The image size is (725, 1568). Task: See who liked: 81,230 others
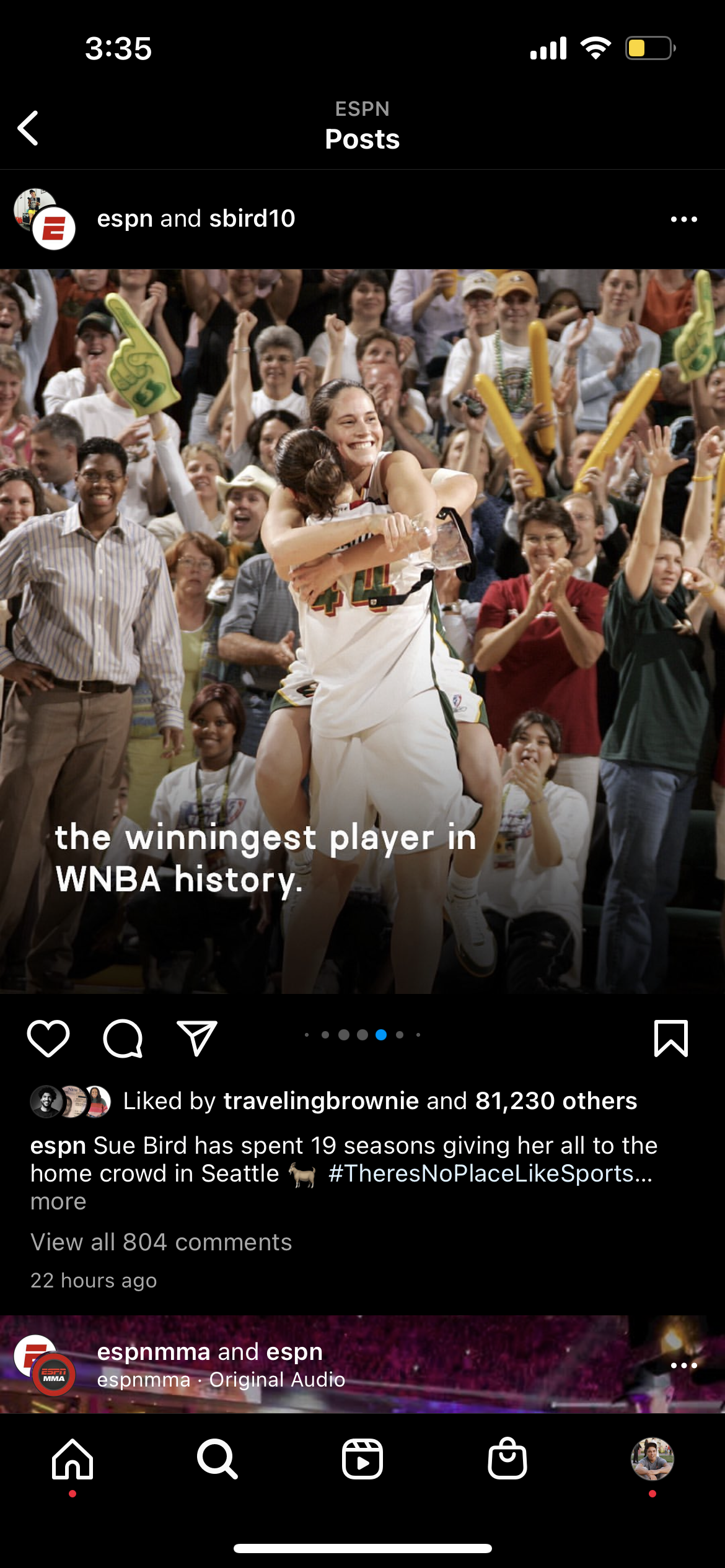pos(556,1101)
